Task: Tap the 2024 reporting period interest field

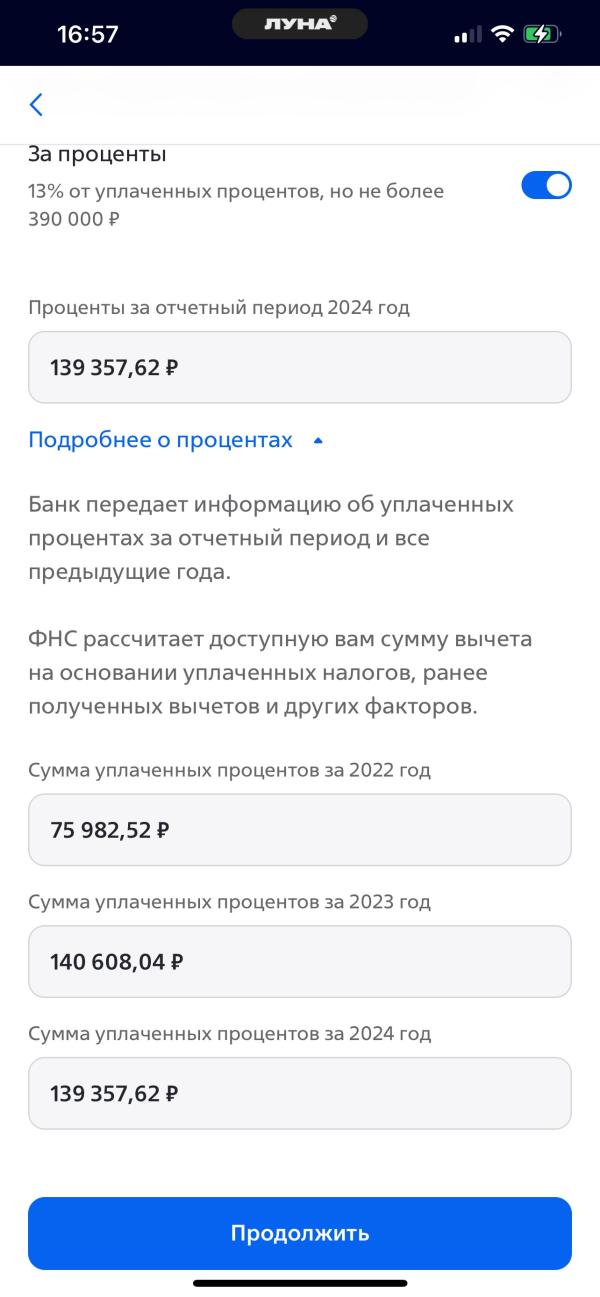Action: (300, 367)
